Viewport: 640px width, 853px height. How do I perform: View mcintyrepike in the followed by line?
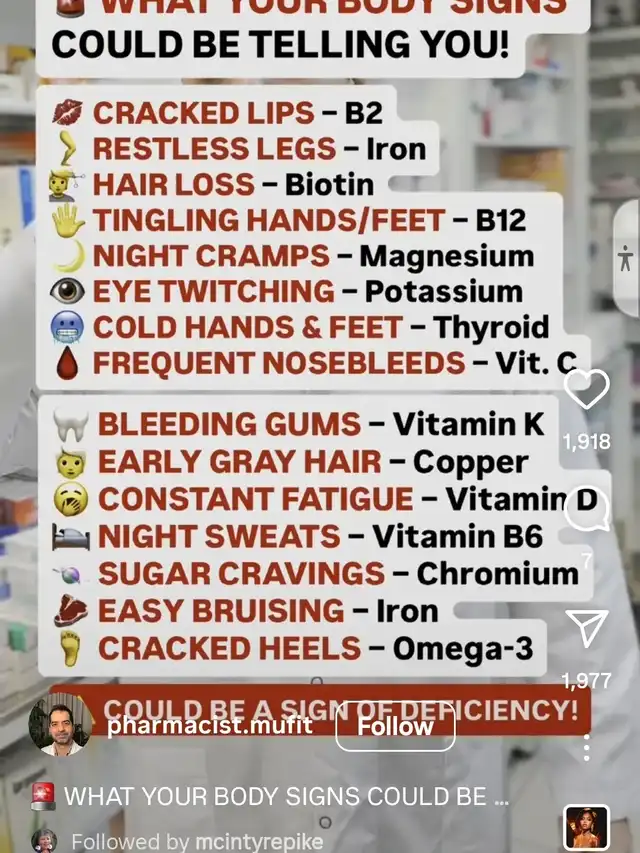click(259, 842)
